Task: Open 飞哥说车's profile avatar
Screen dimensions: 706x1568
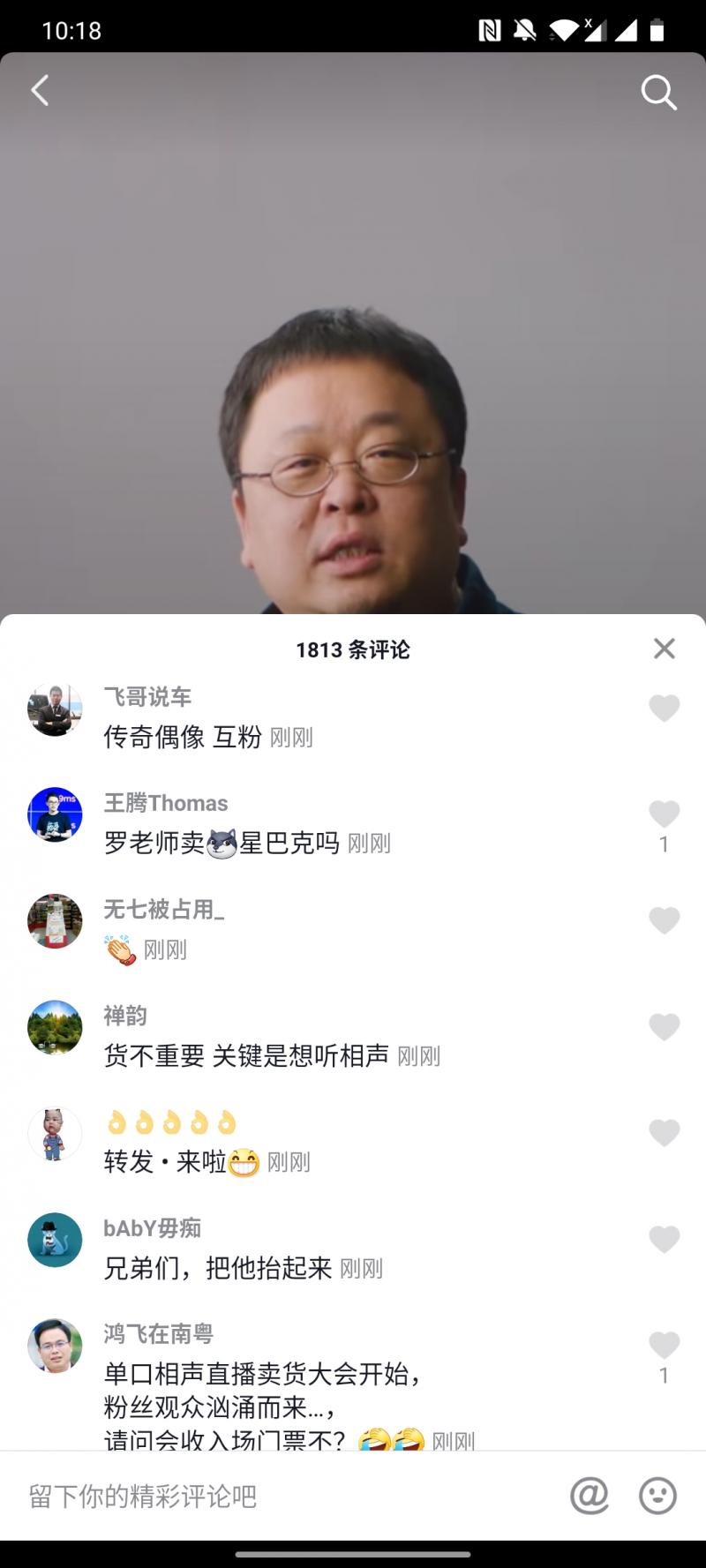Action: 55,709
